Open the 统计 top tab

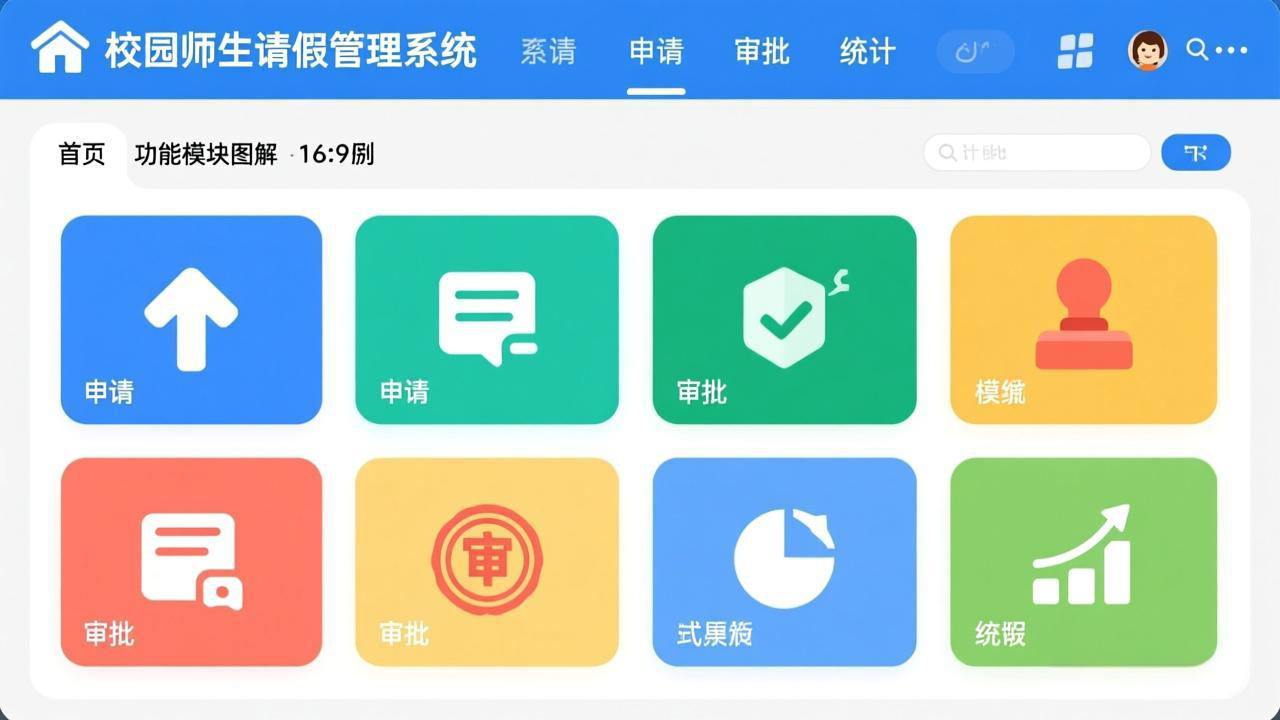(x=867, y=51)
